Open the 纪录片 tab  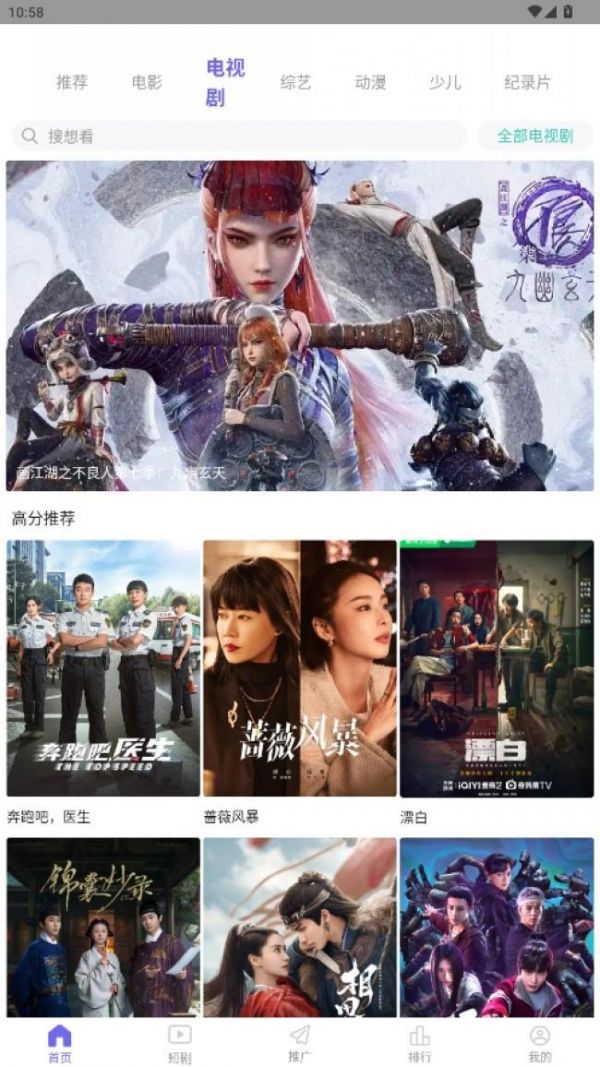point(527,82)
